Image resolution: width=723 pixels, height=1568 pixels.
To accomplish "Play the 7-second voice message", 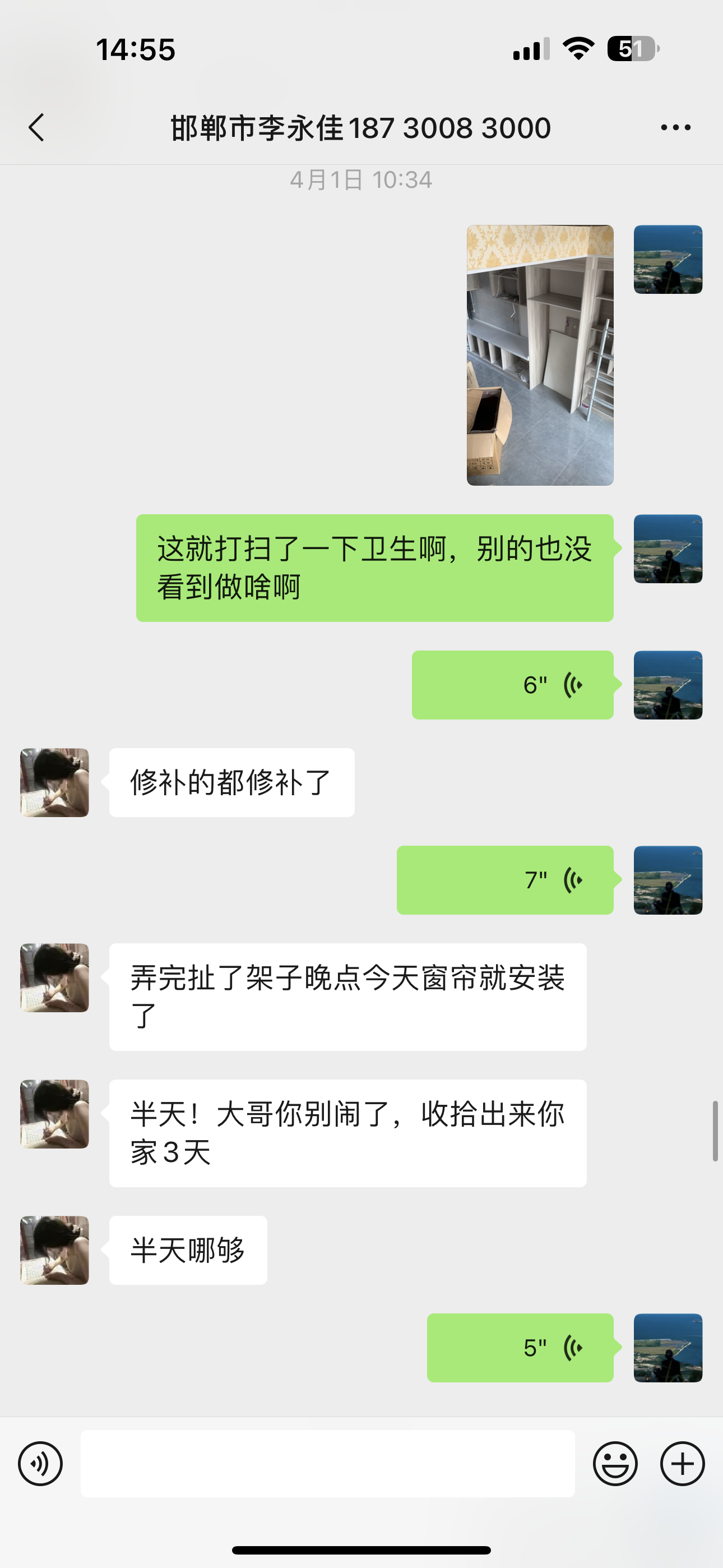I will (x=505, y=880).
